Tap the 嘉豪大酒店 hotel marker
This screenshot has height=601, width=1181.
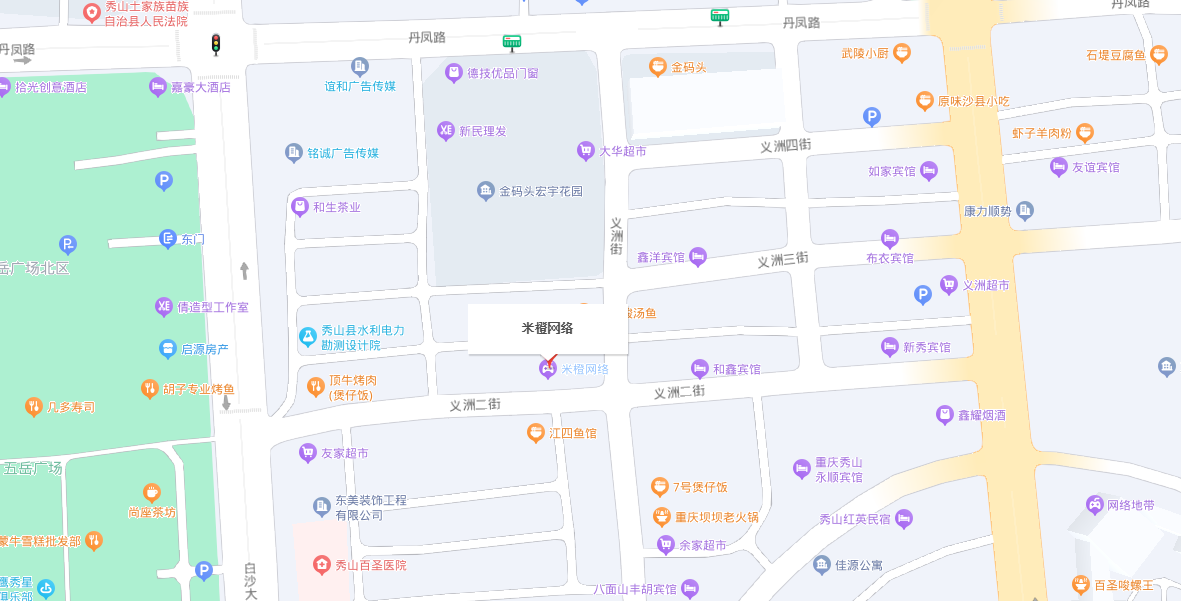[158, 87]
